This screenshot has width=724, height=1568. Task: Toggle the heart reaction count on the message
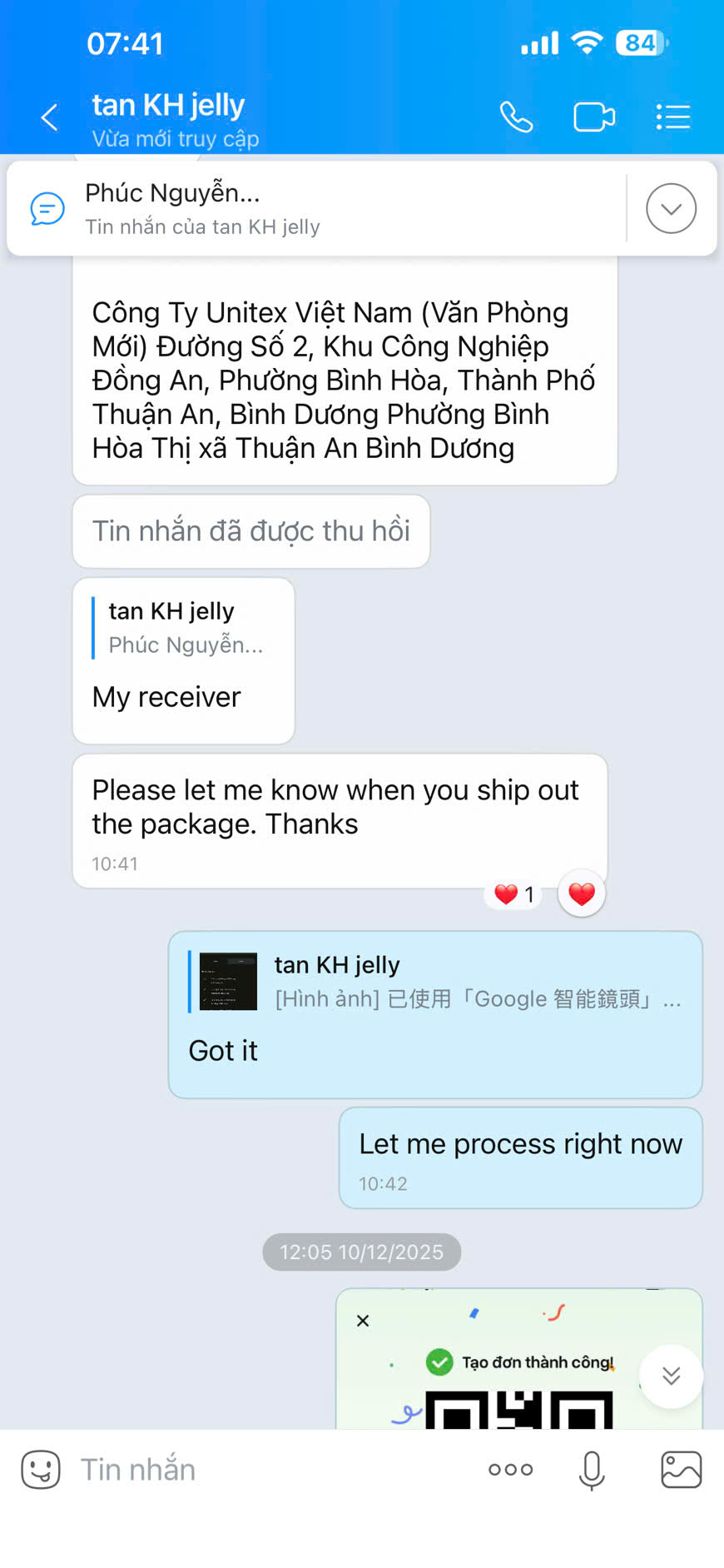[x=513, y=894]
